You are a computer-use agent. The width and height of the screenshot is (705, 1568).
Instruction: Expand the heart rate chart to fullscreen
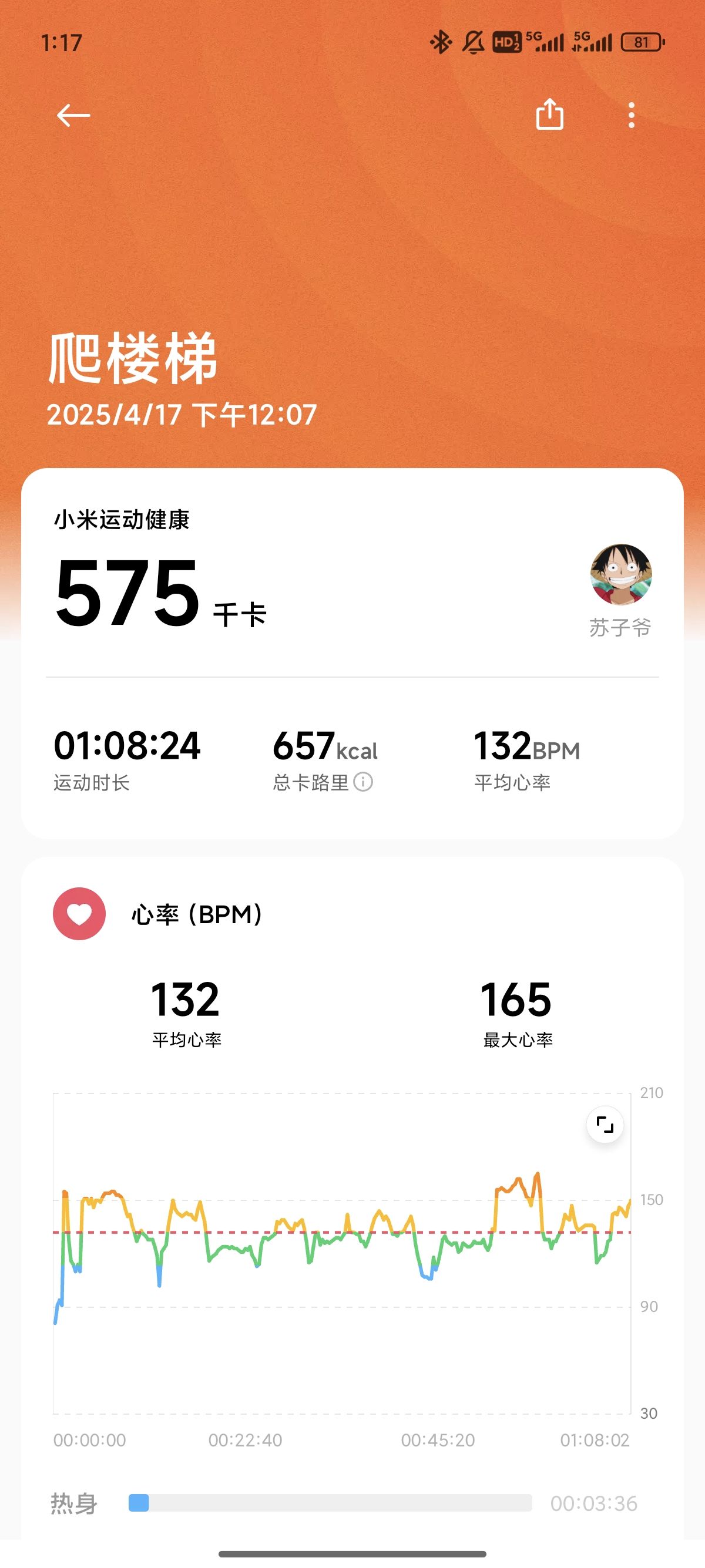(605, 1124)
